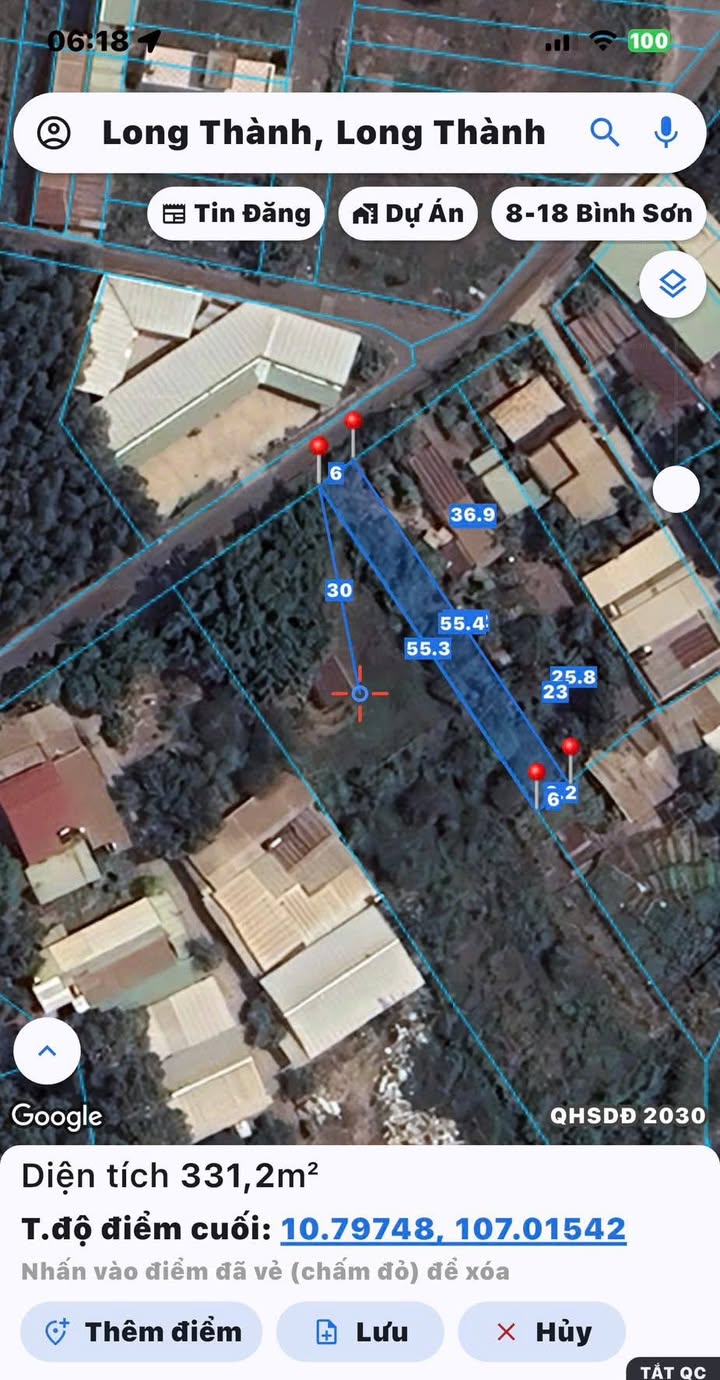Edit the Long Thành search field
The image size is (720, 1380).
point(323,132)
